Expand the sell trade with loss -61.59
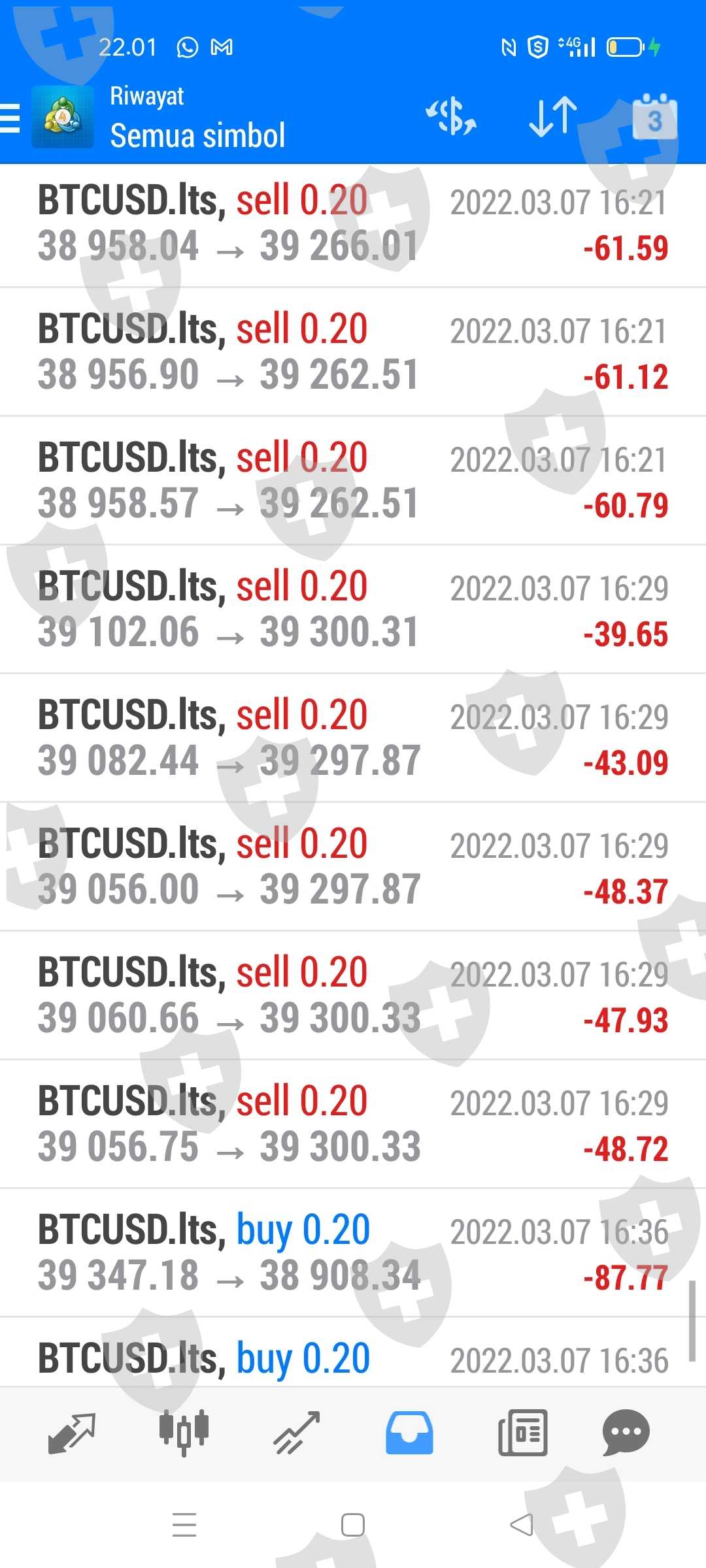Image resolution: width=706 pixels, height=1568 pixels. 353,224
